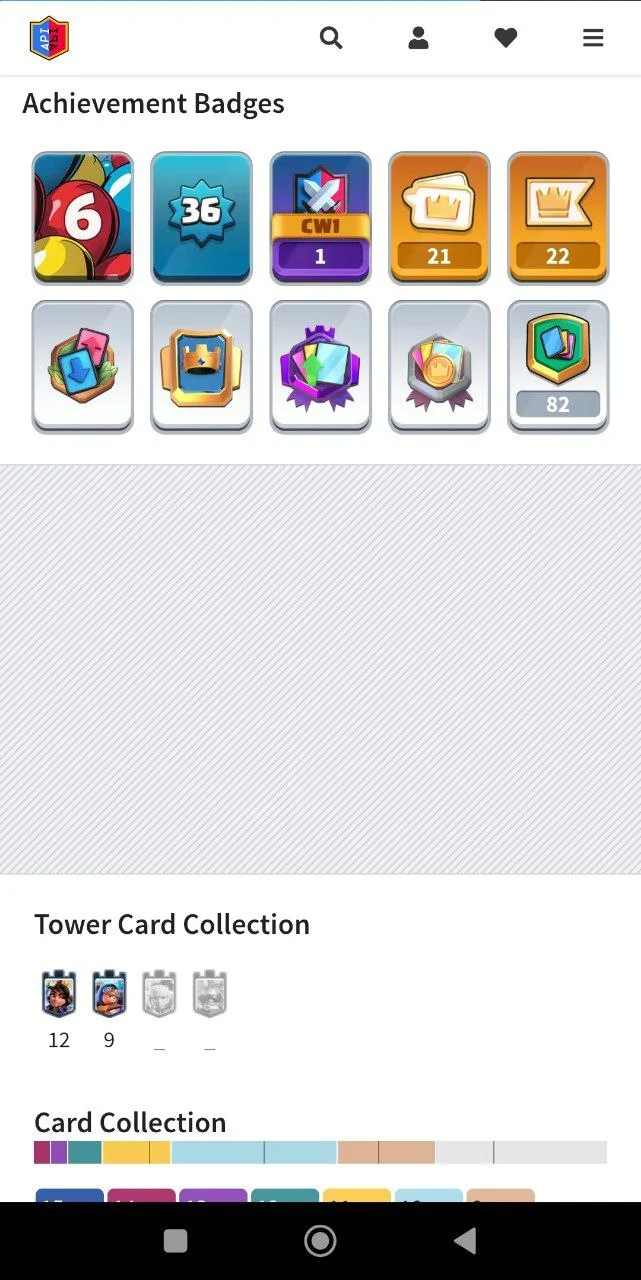641x1280 pixels.
Task: Open the tower card at level 12
Action: (59, 995)
